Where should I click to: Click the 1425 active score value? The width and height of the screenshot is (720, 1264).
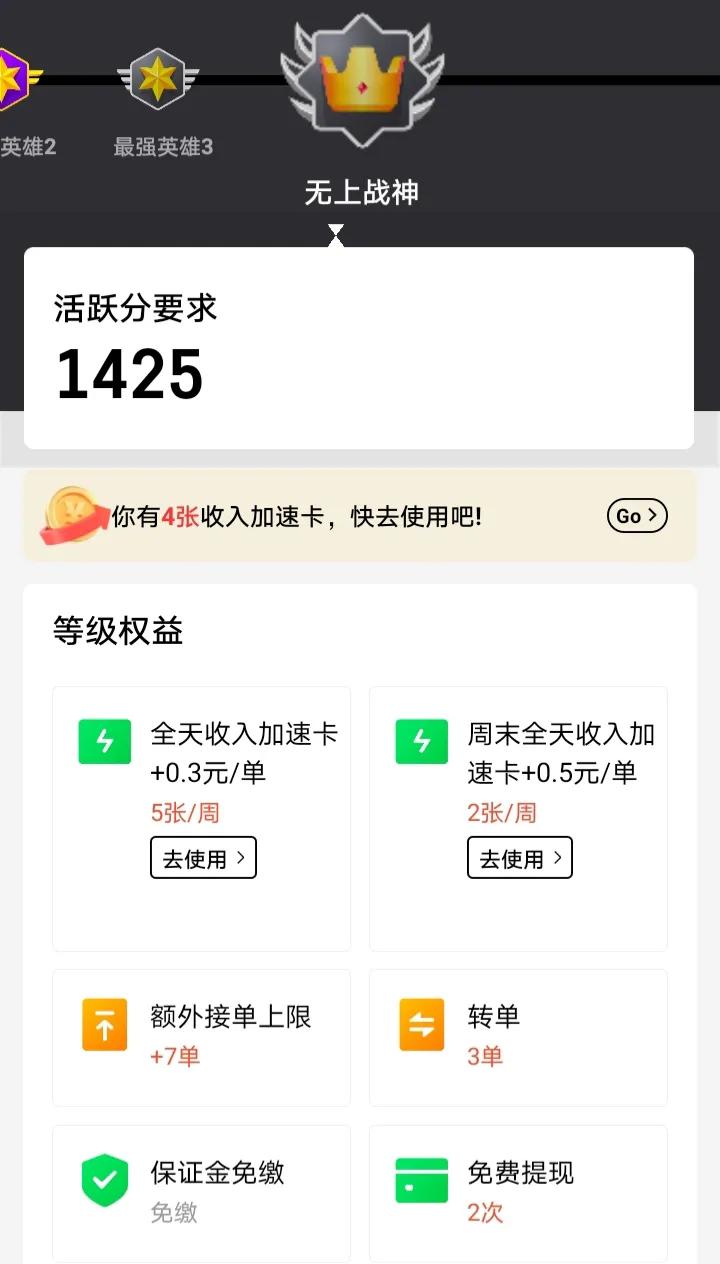[x=130, y=375]
